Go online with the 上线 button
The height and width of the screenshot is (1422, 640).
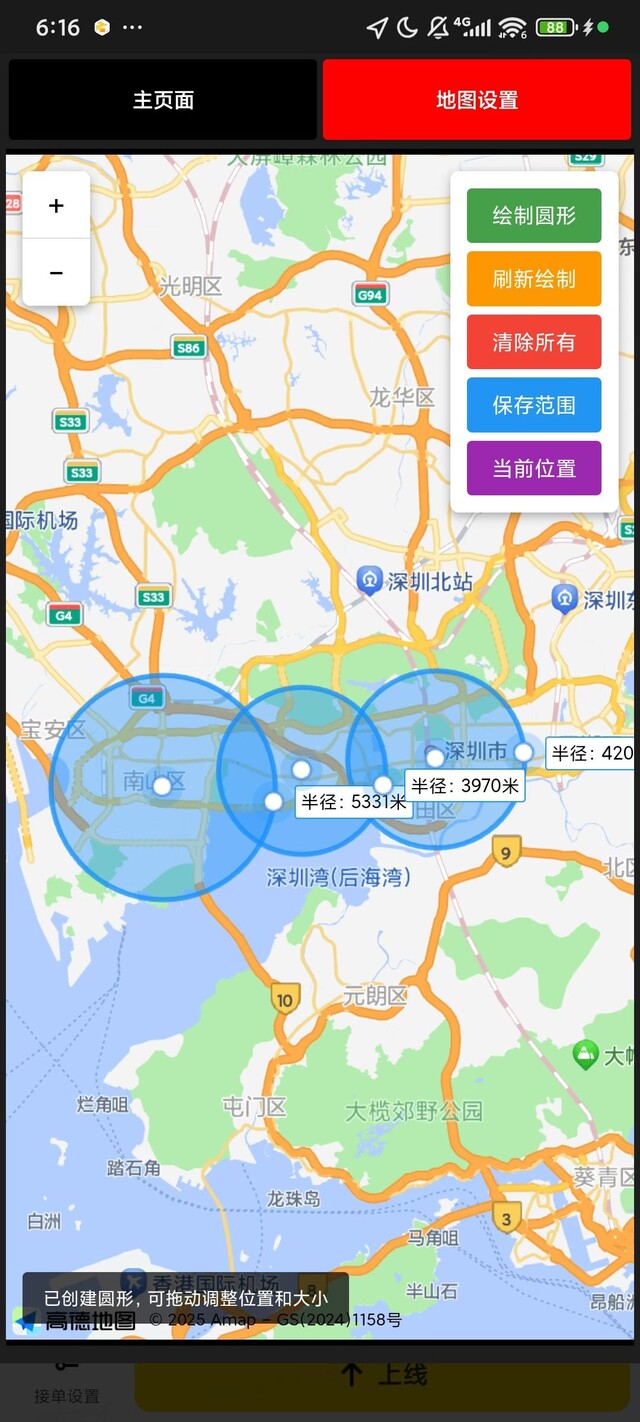[x=384, y=1375]
